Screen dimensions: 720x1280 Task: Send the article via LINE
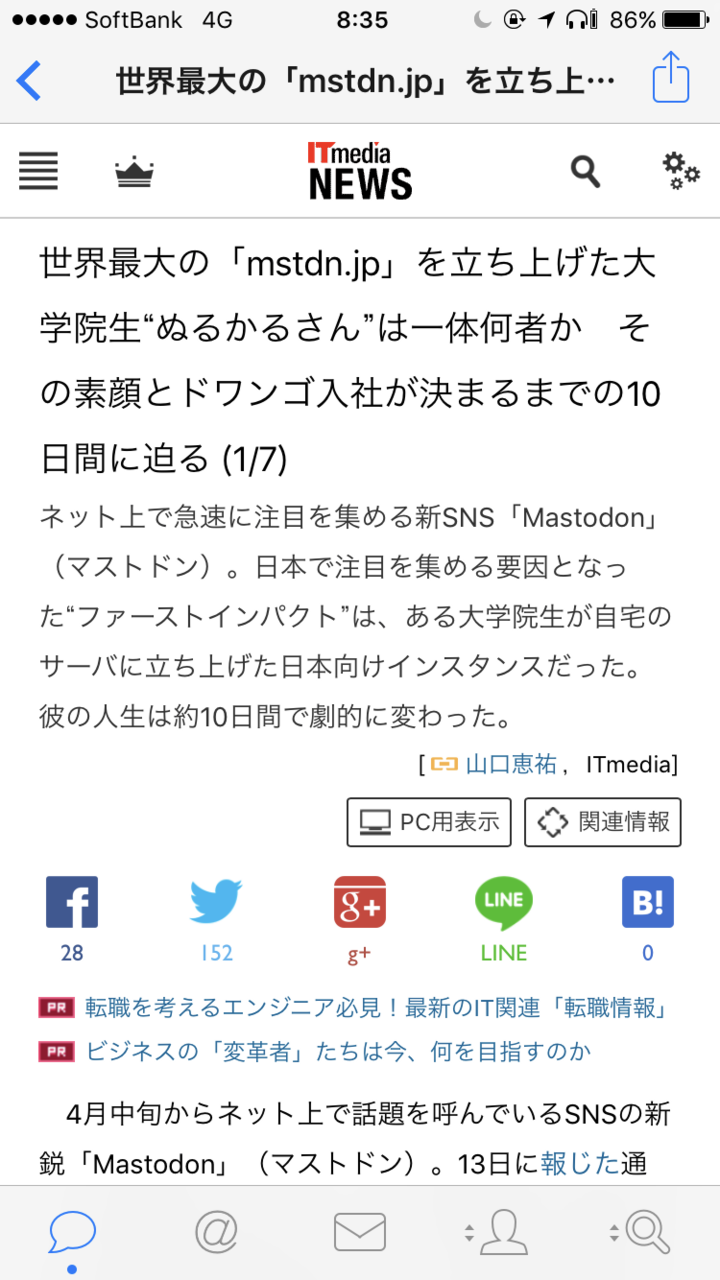tap(504, 902)
